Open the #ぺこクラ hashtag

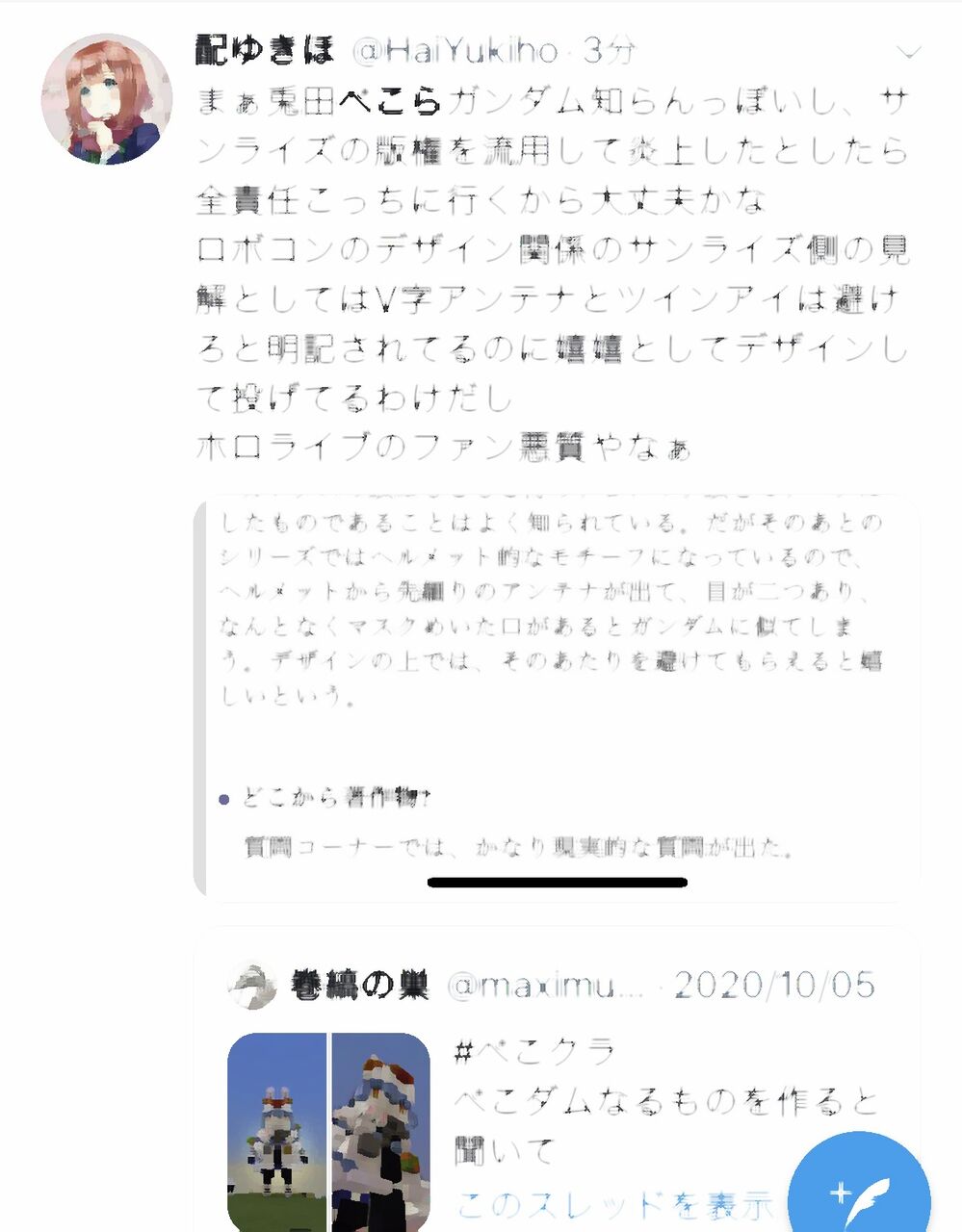click(x=536, y=1049)
